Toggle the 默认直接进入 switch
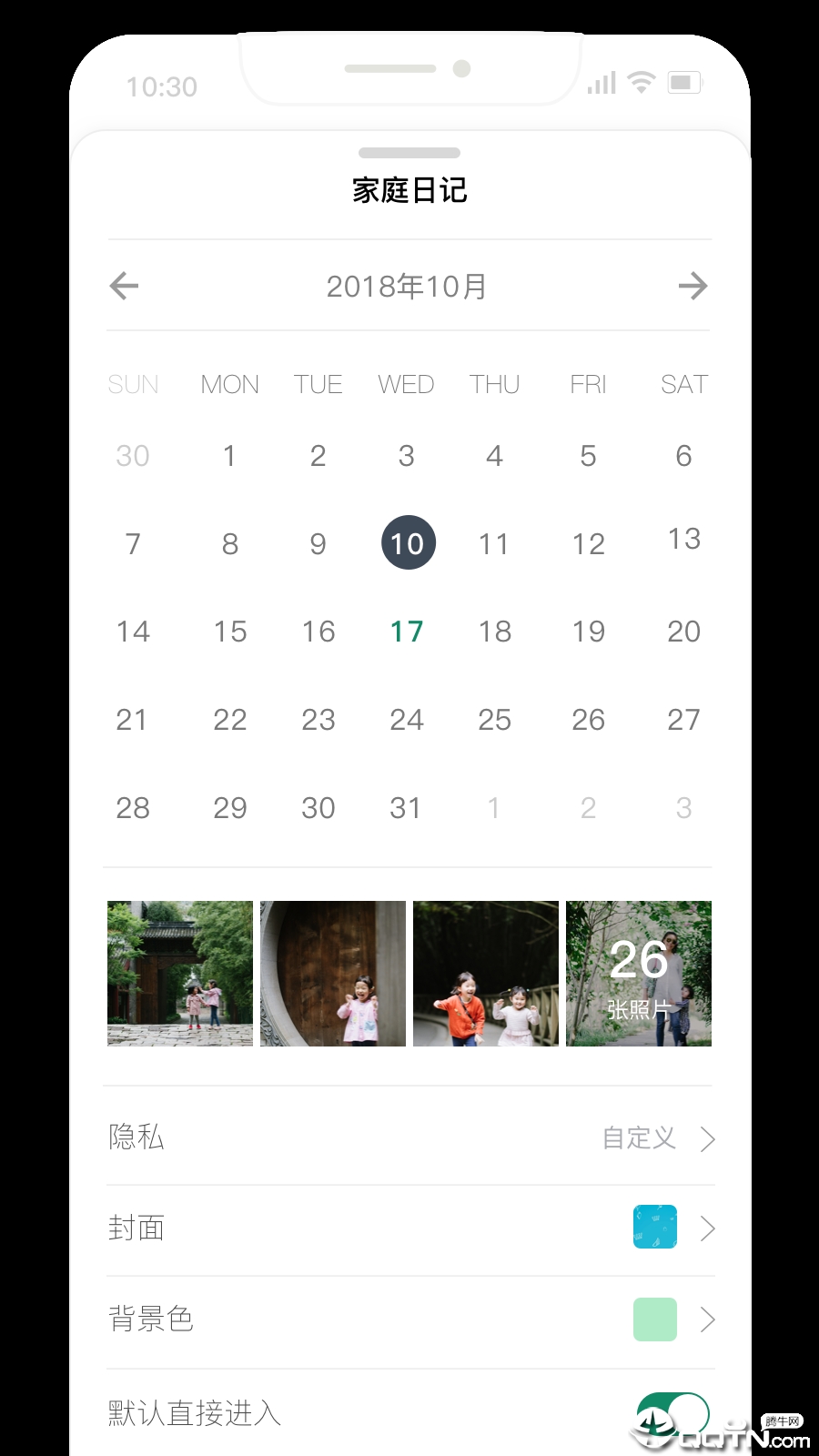This screenshot has width=819, height=1456. click(673, 1413)
